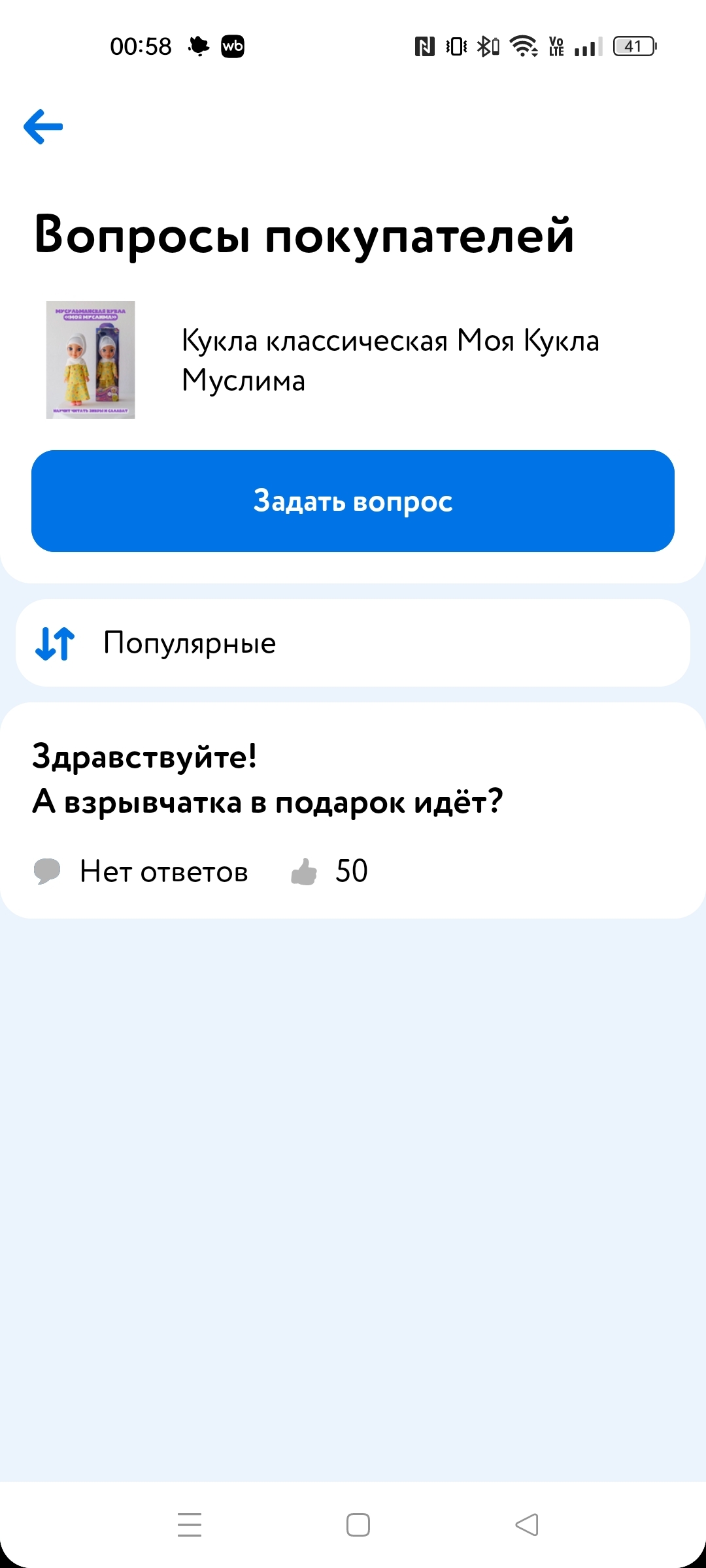Tap the system home button

click(358, 1525)
